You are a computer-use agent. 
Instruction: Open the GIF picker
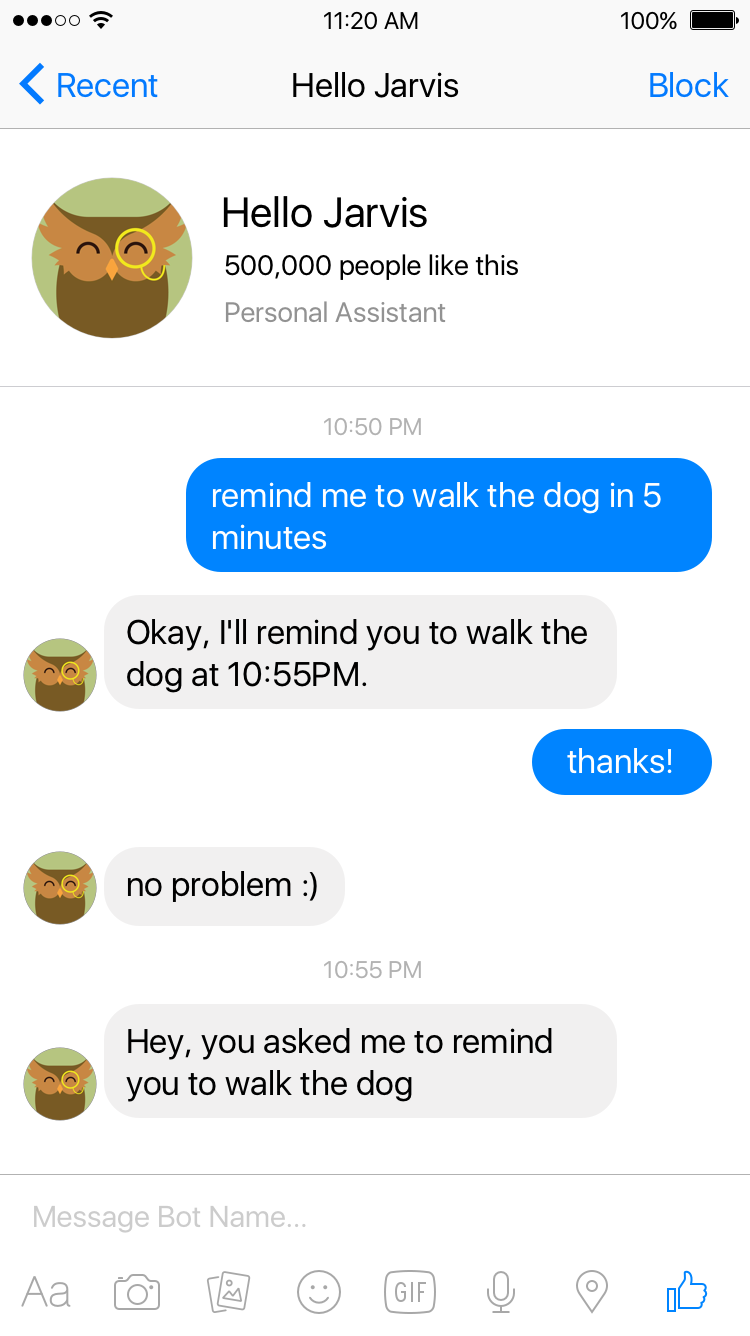click(x=410, y=1292)
